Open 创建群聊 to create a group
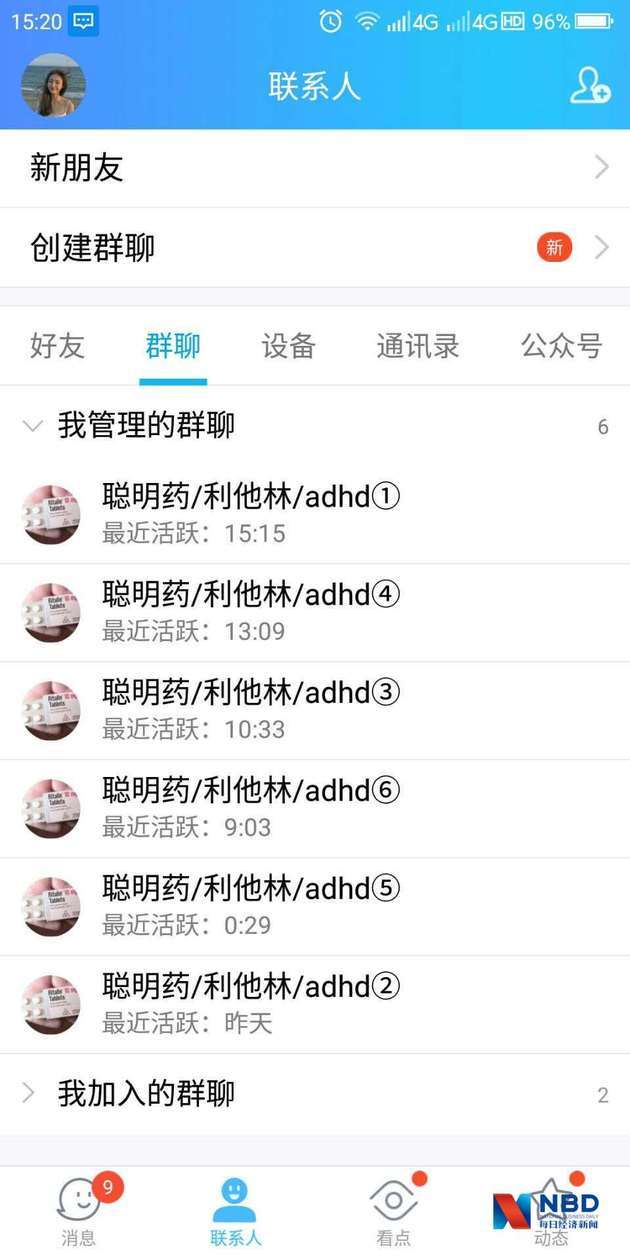The height and width of the screenshot is (1260, 630). (315, 248)
